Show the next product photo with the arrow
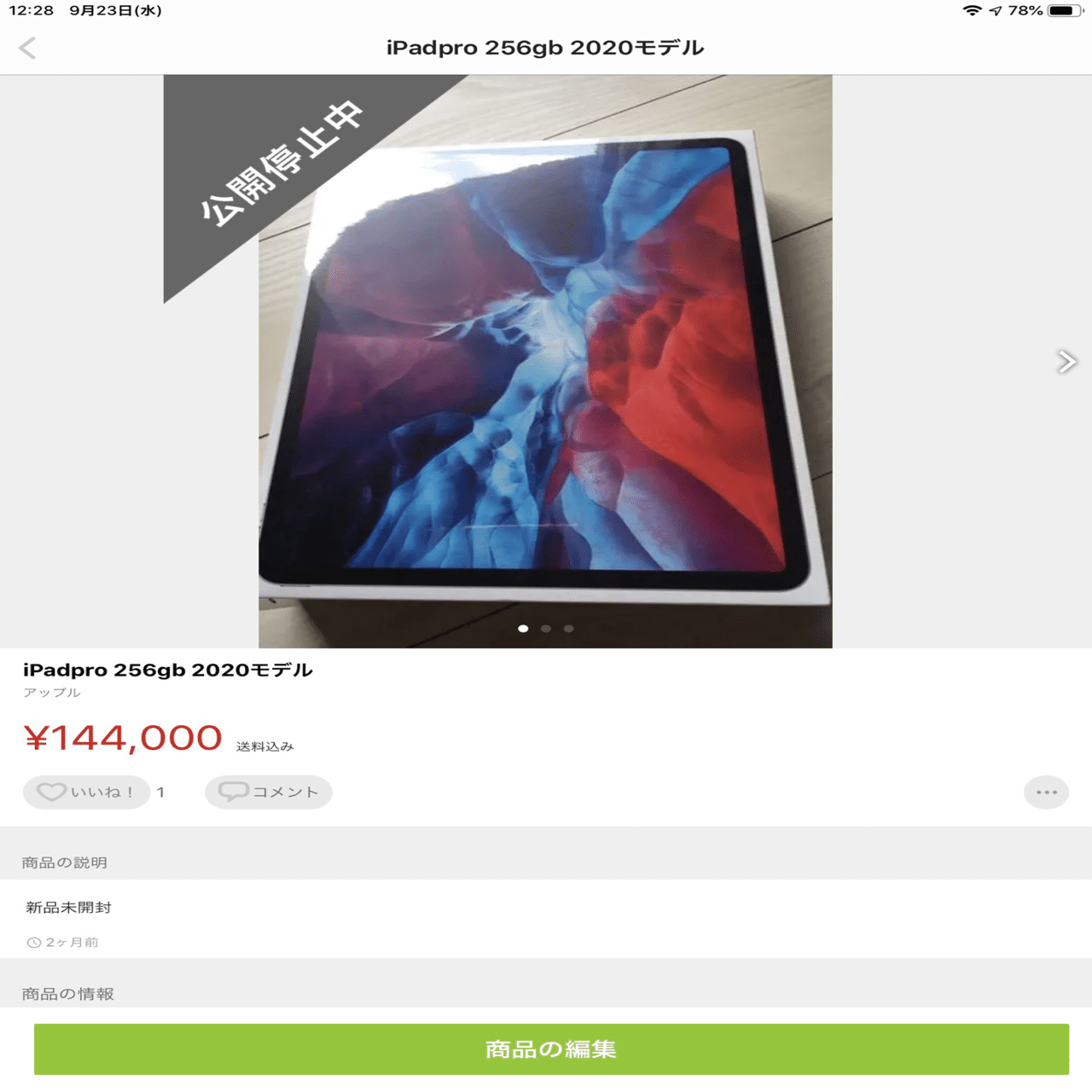1092x1092 pixels. click(x=1066, y=362)
